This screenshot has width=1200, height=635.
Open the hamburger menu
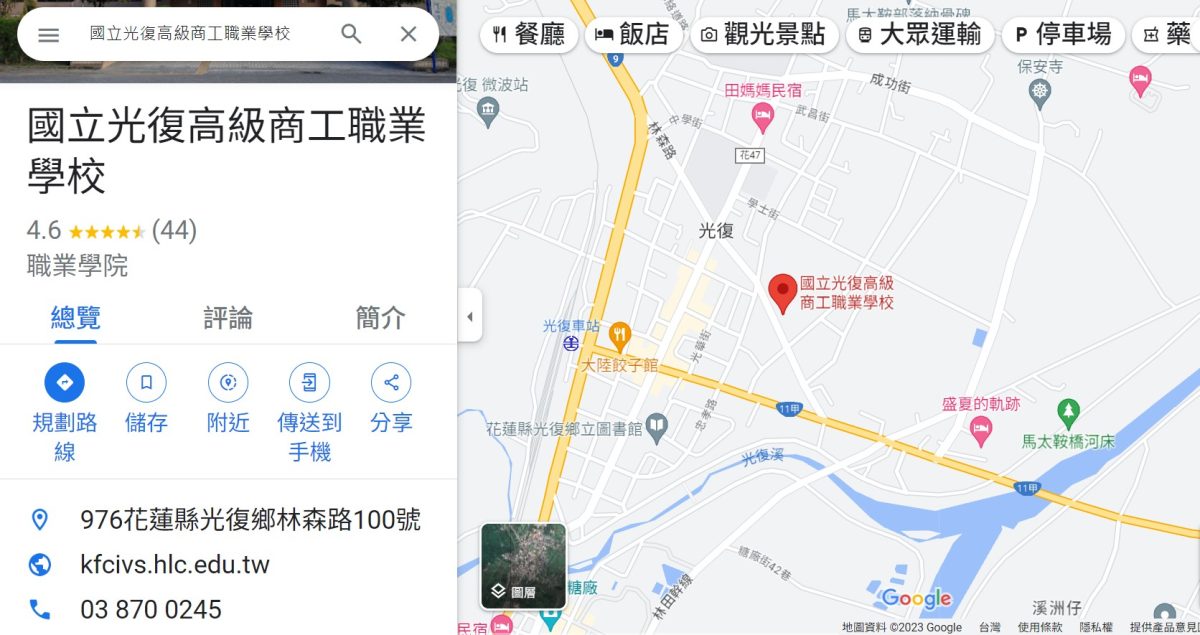[48, 35]
